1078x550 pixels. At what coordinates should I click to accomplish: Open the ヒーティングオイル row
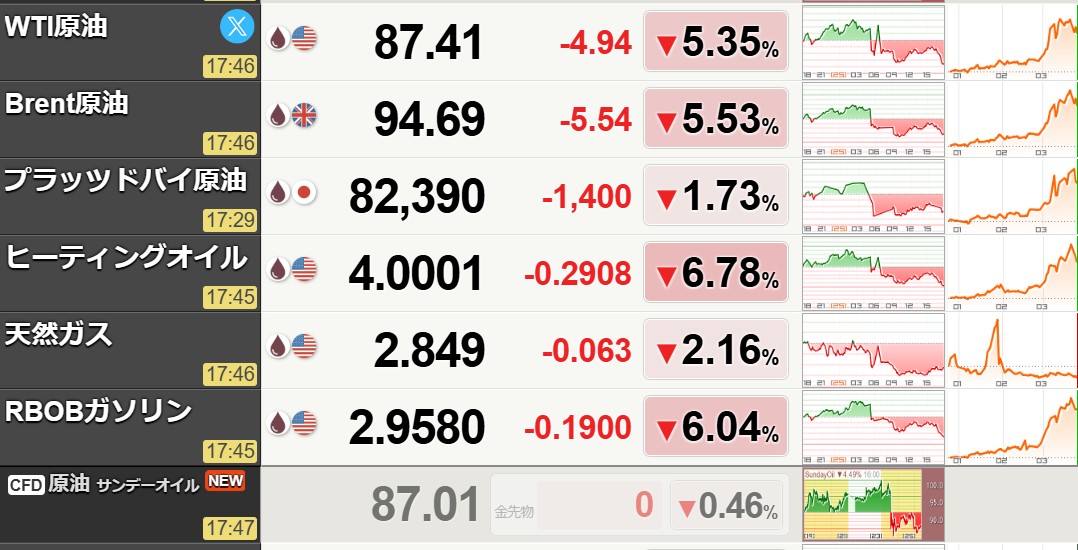coord(126,258)
